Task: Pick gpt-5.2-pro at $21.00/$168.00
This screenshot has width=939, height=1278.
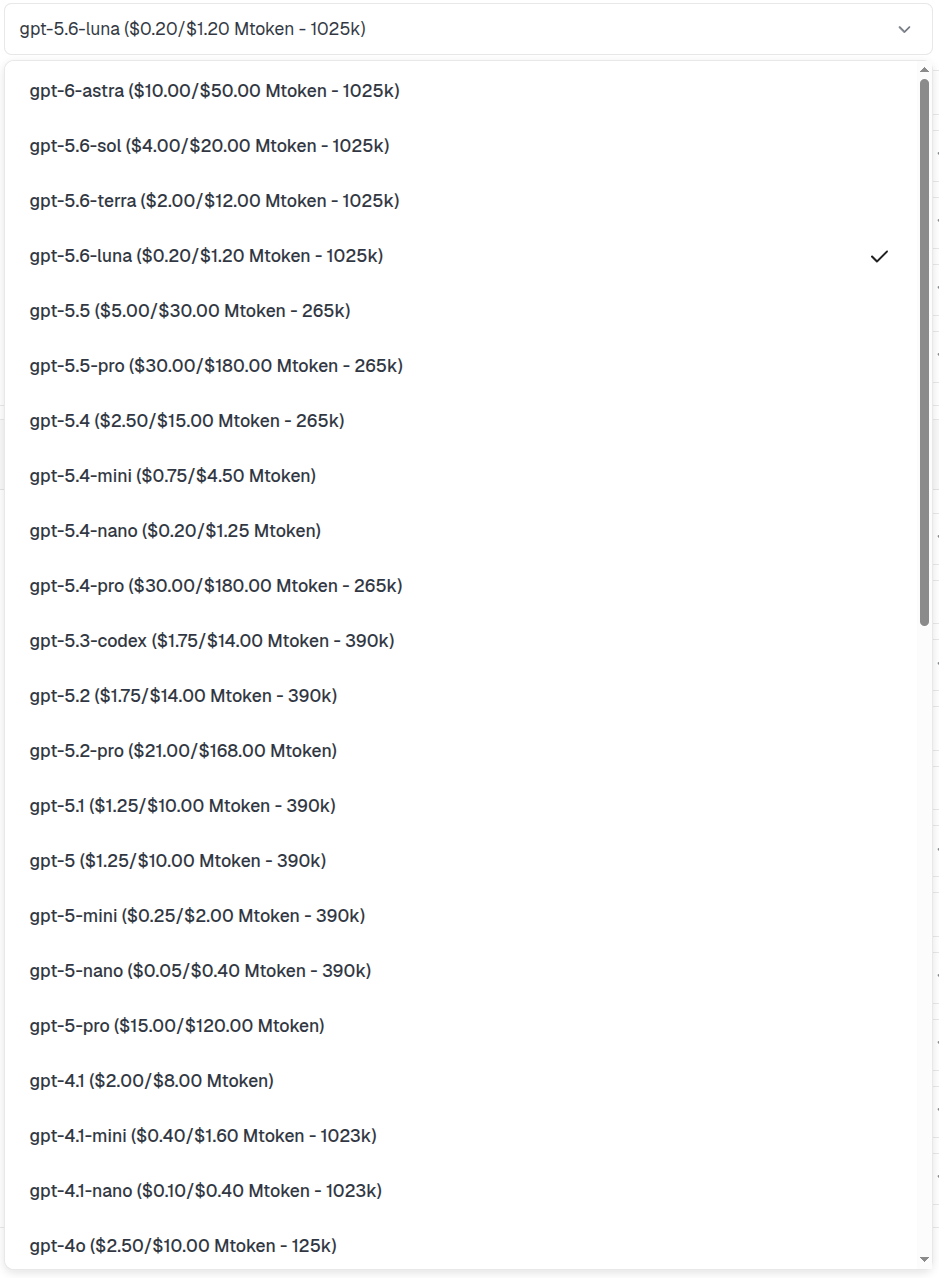Action: click(x=461, y=751)
